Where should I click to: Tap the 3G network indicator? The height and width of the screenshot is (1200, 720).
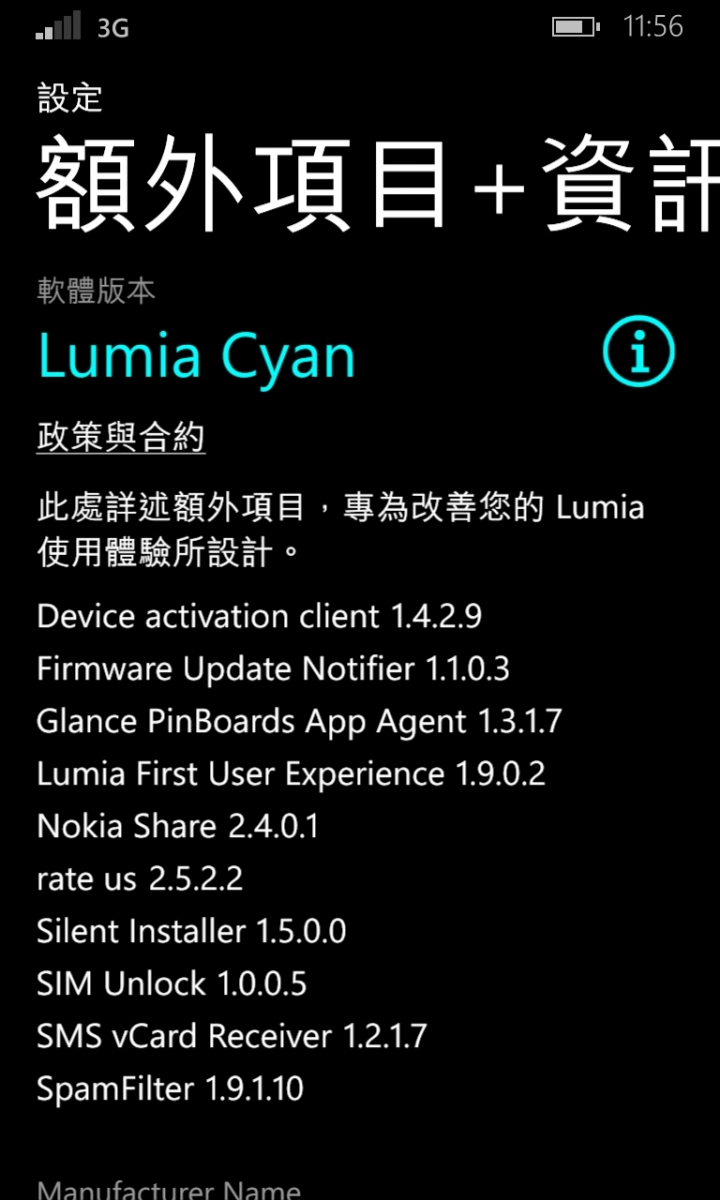point(112,28)
